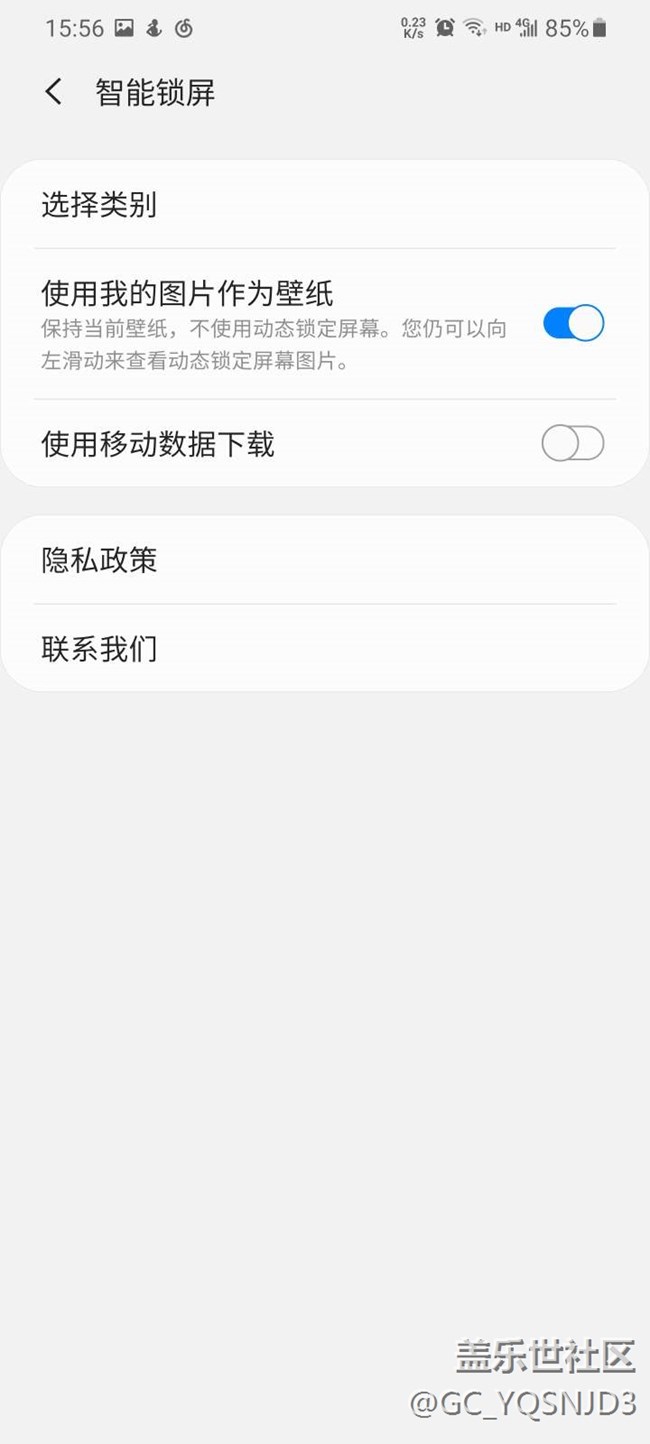Go back from 智能锁屏 screen
This screenshot has width=650, height=1444.
click(53, 92)
